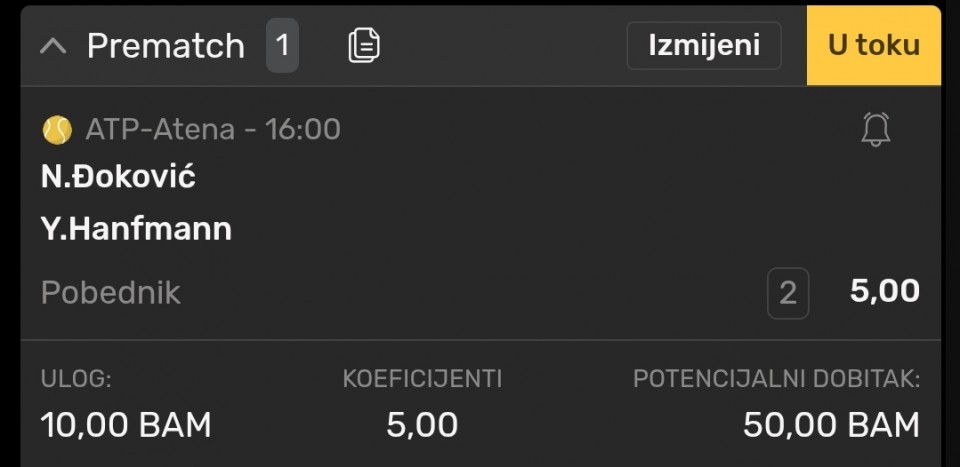Tap the Izmijeni button to edit
The height and width of the screenshot is (467, 960).
(703, 46)
